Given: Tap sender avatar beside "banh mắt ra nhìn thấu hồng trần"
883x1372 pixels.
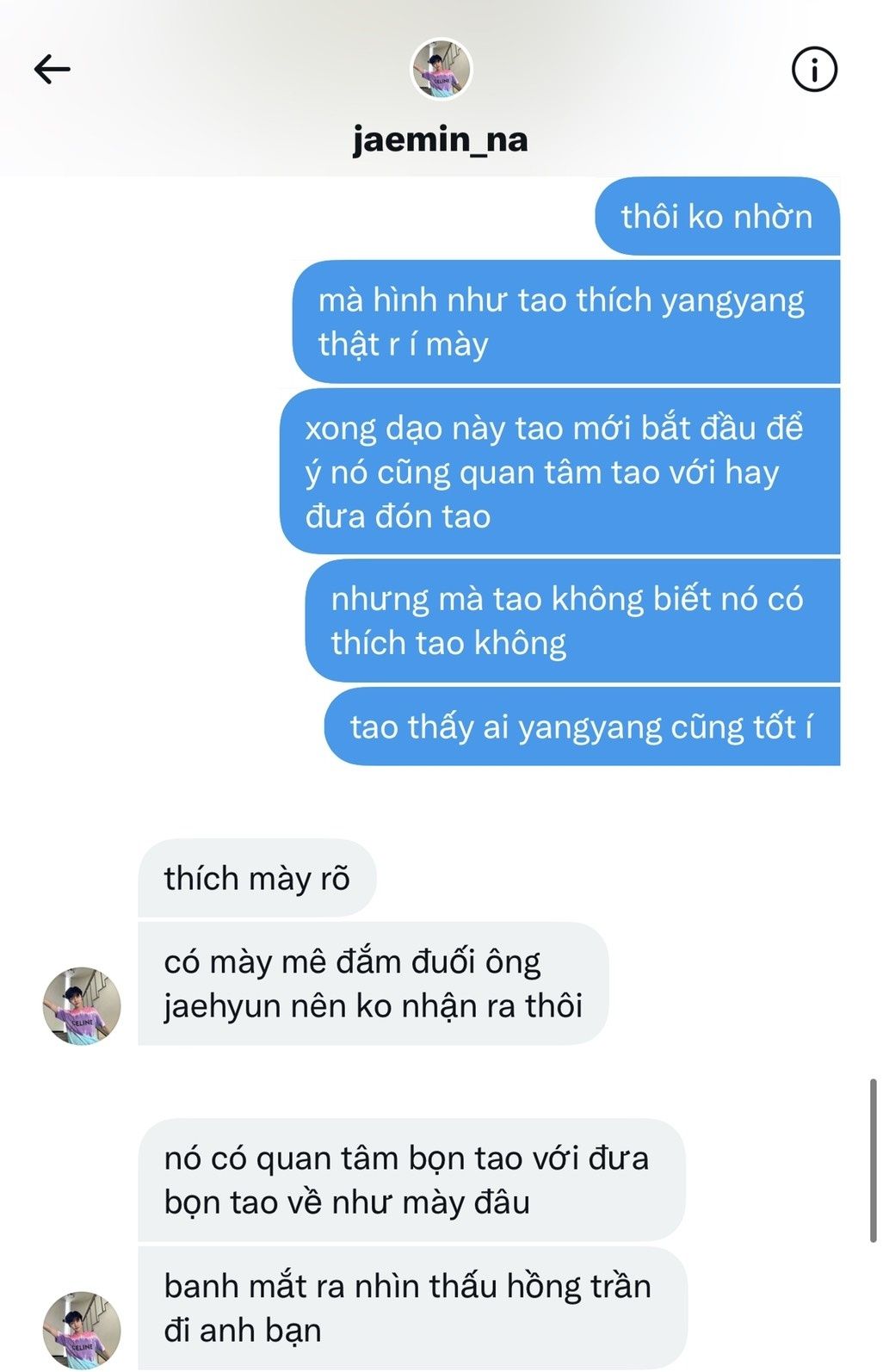Looking at the screenshot, I should [82, 1328].
